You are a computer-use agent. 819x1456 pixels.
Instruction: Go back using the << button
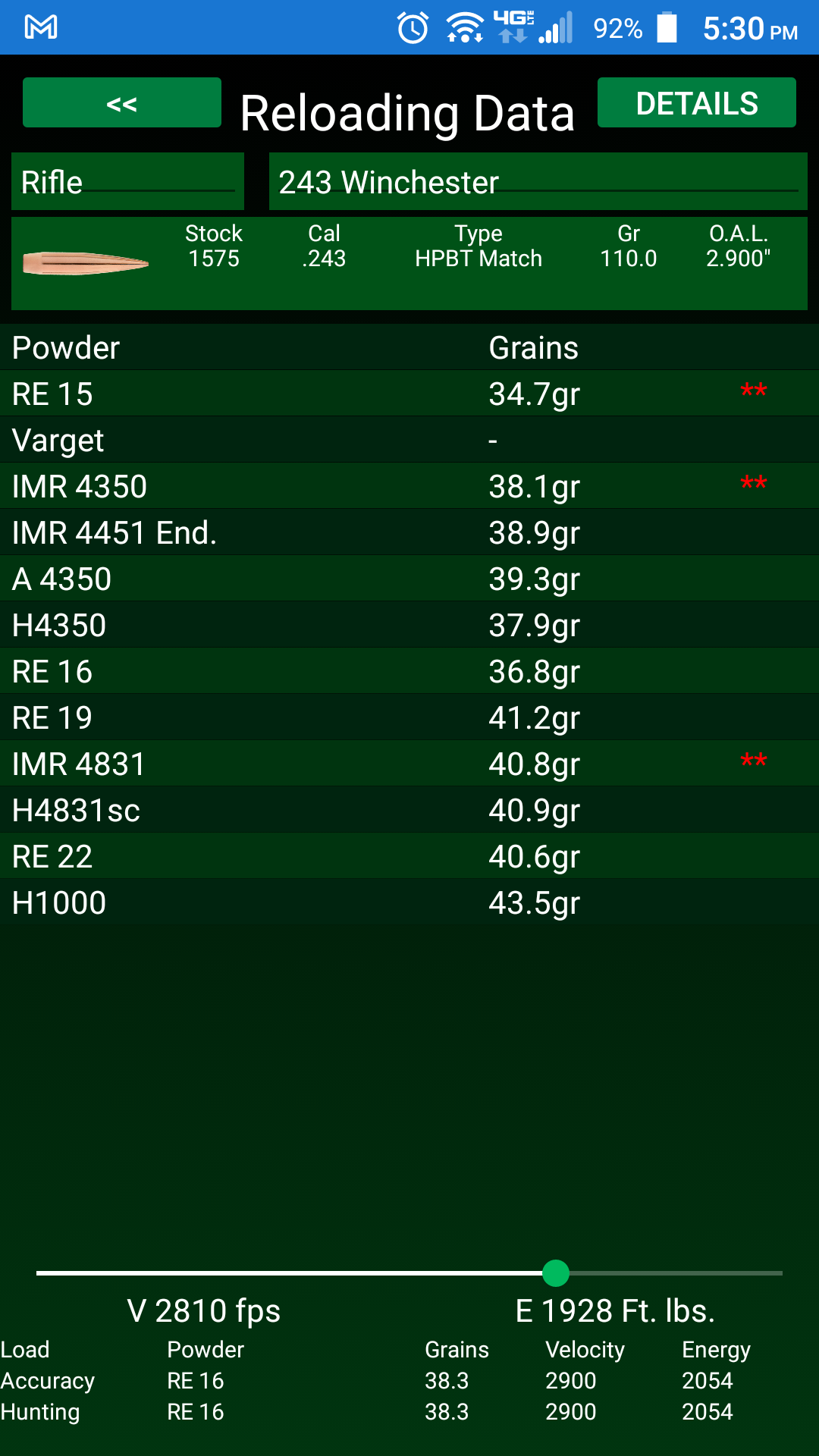pyautogui.click(x=121, y=103)
